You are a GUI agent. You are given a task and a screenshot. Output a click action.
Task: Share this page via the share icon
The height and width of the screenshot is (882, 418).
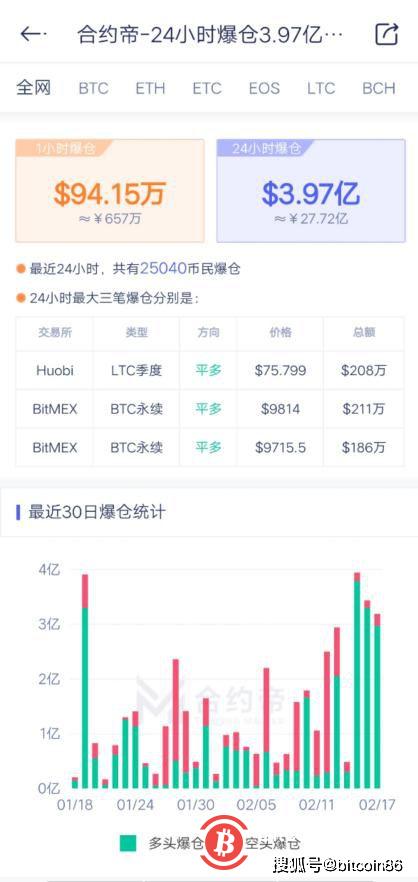tap(386, 34)
